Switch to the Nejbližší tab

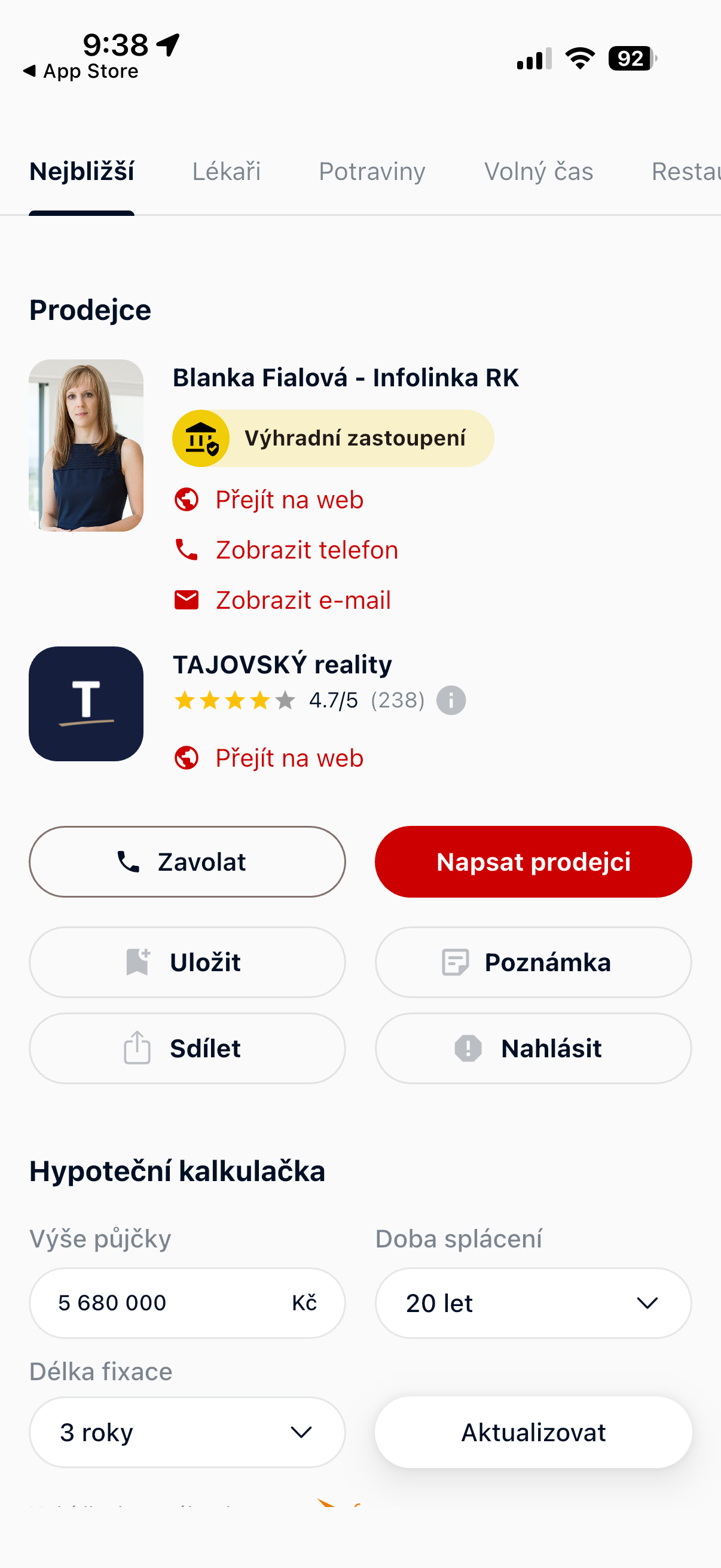coord(81,172)
